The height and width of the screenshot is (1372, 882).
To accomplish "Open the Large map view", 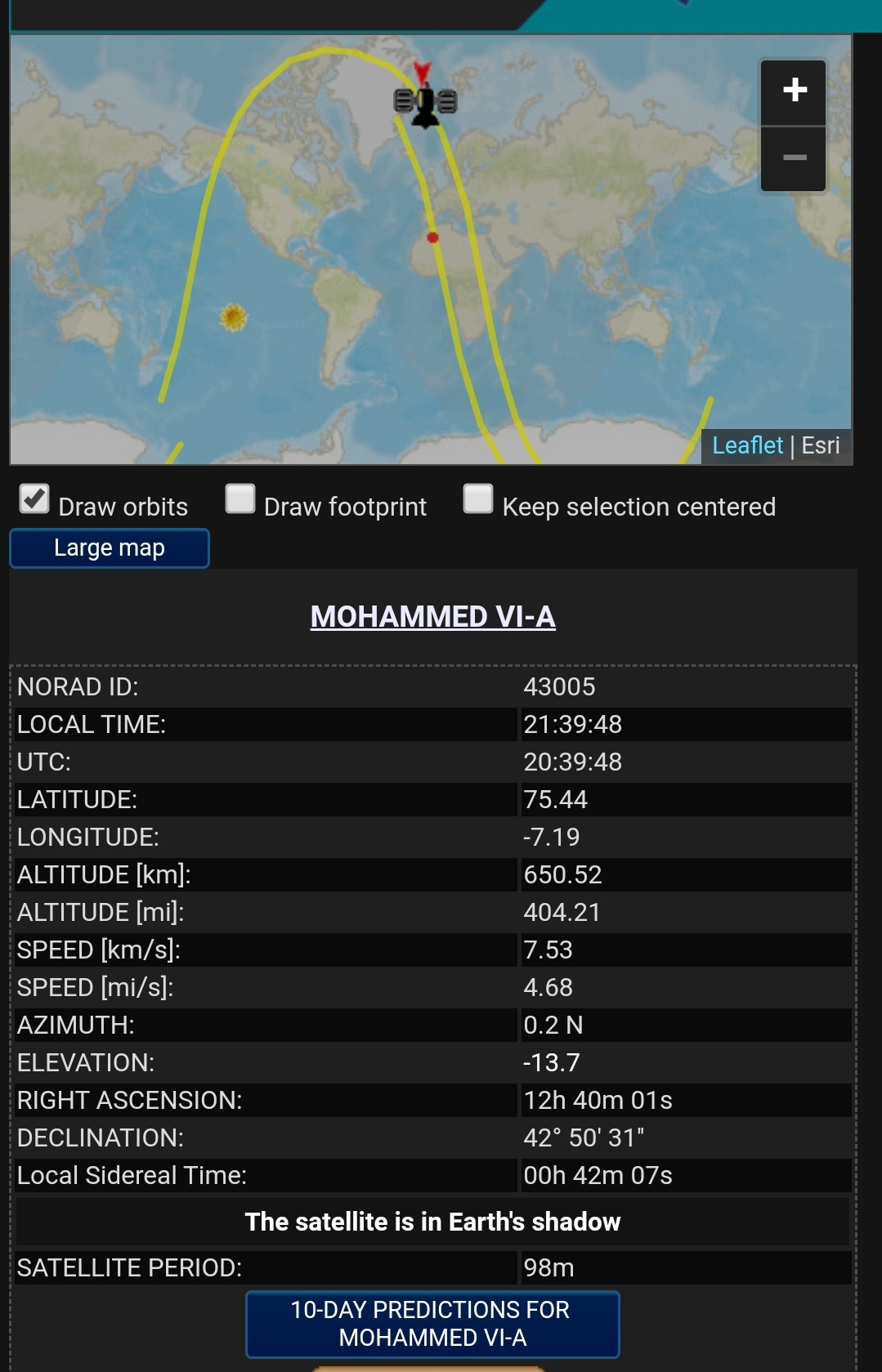I will point(110,548).
